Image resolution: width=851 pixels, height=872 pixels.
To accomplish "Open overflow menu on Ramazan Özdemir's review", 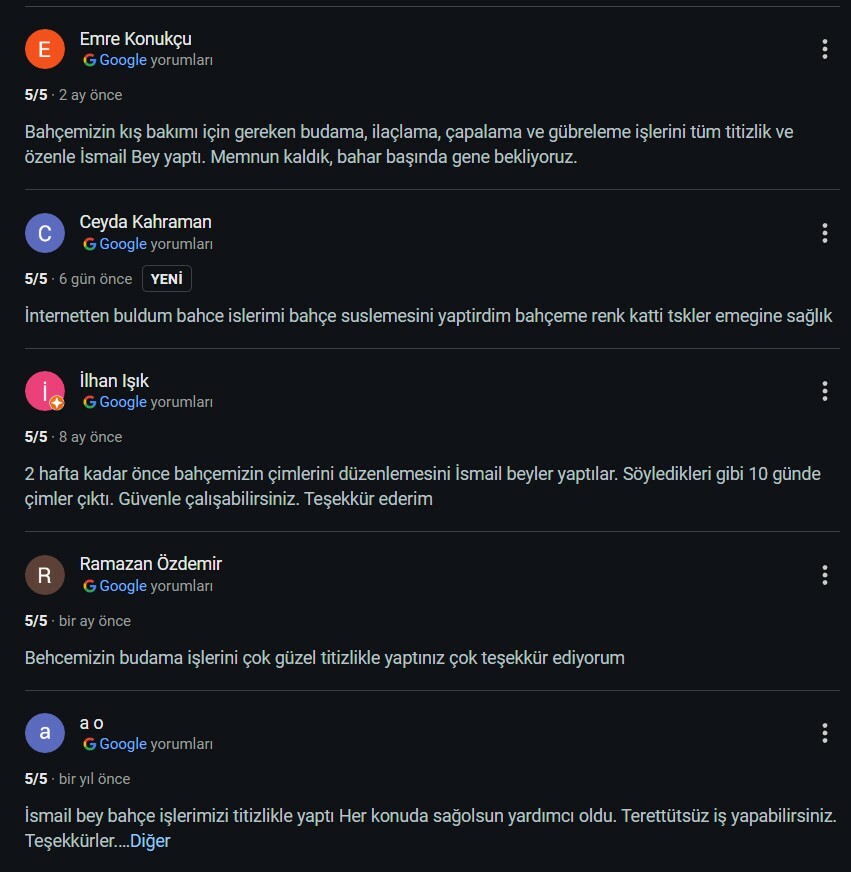I will [824, 575].
